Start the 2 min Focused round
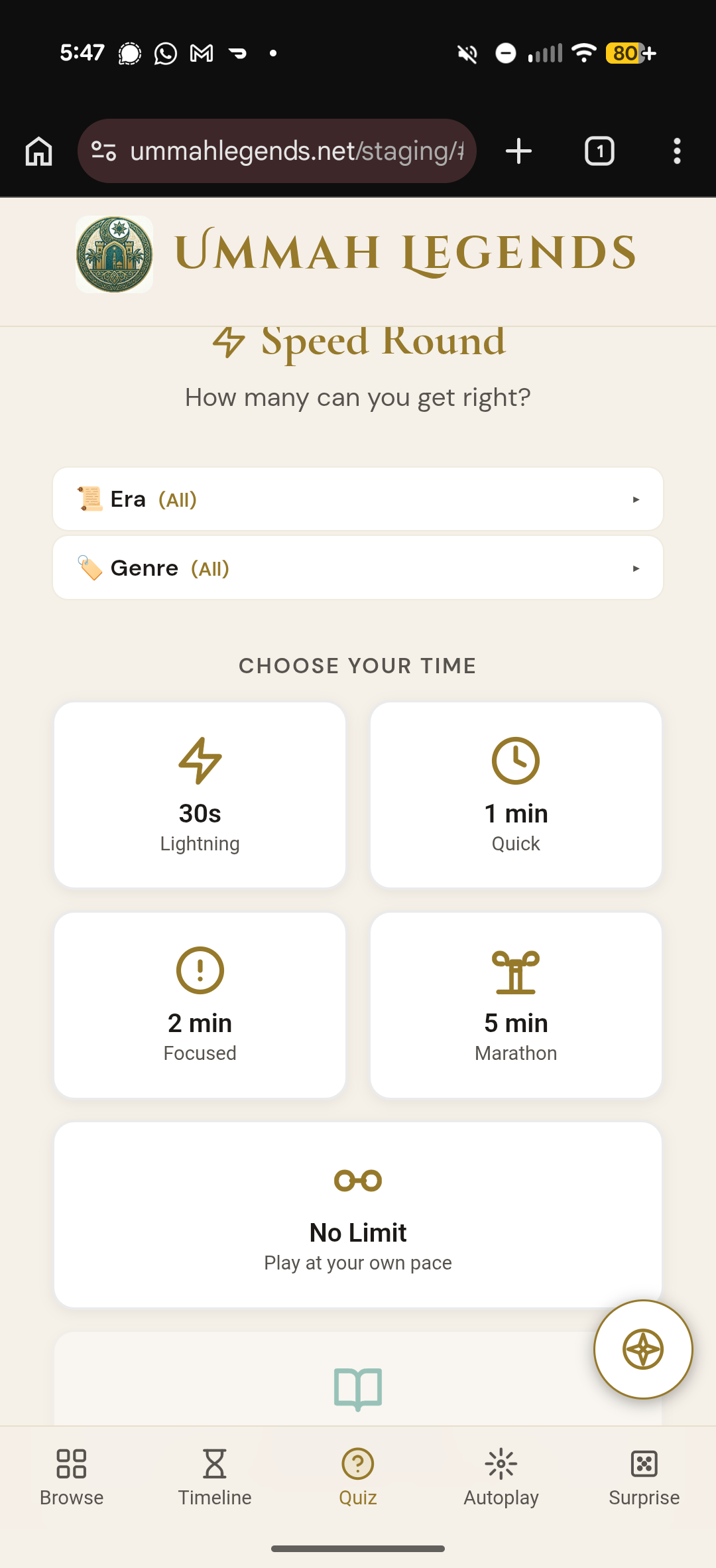The height and width of the screenshot is (1568, 716). pos(200,1005)
